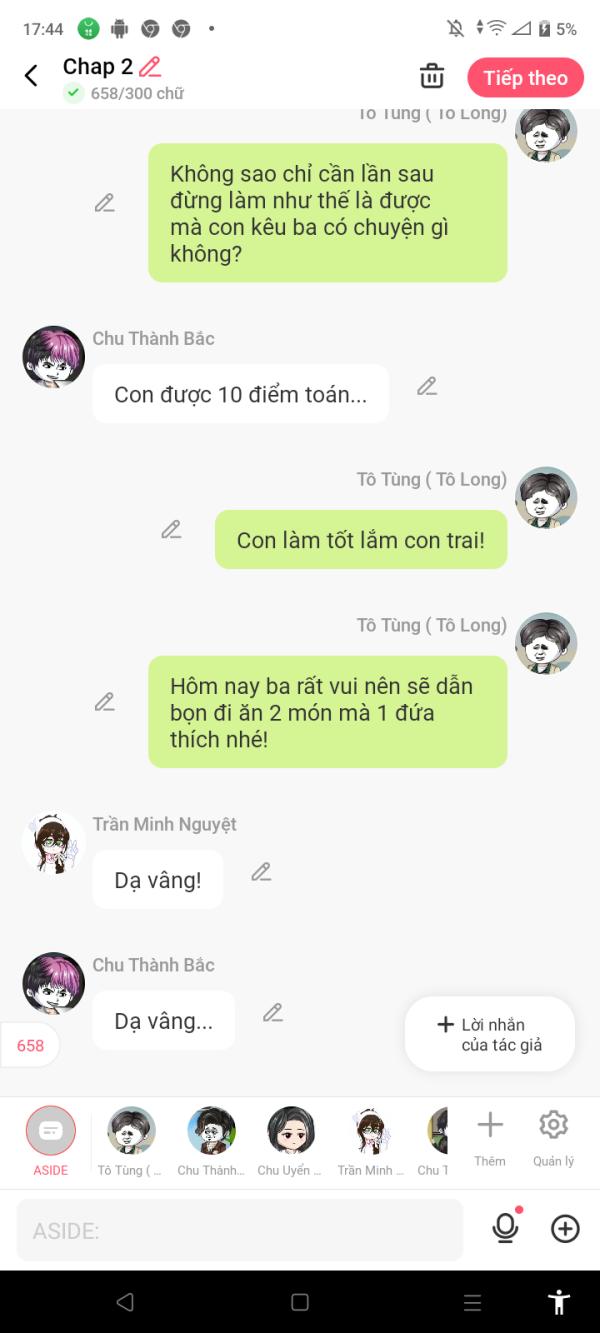600x1333 pixels.
Task: Add Lời nhắn của tác giả
Action: pyautogui.click(x=490, y=1034)
